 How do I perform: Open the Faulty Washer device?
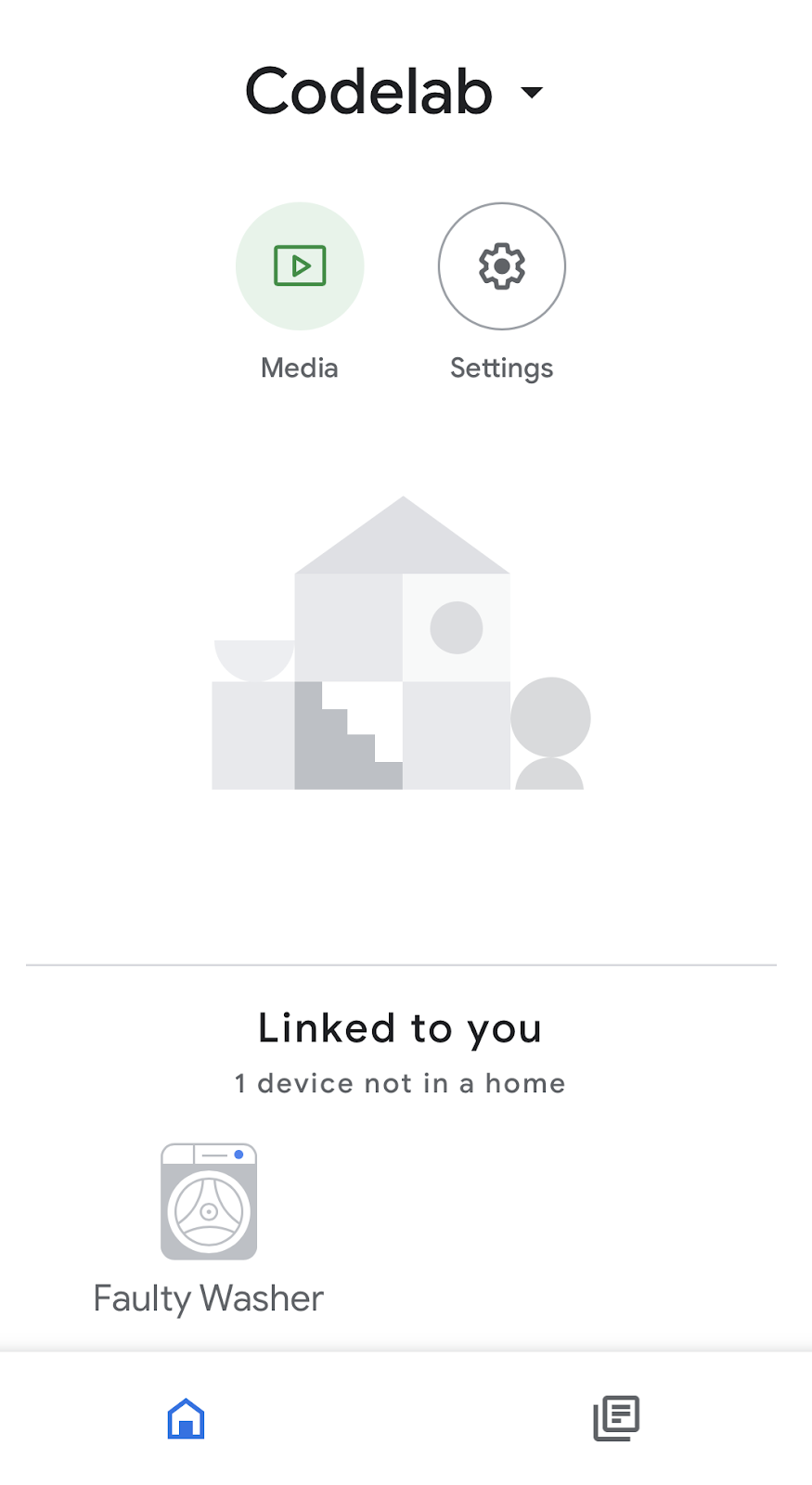(209, 1203)
